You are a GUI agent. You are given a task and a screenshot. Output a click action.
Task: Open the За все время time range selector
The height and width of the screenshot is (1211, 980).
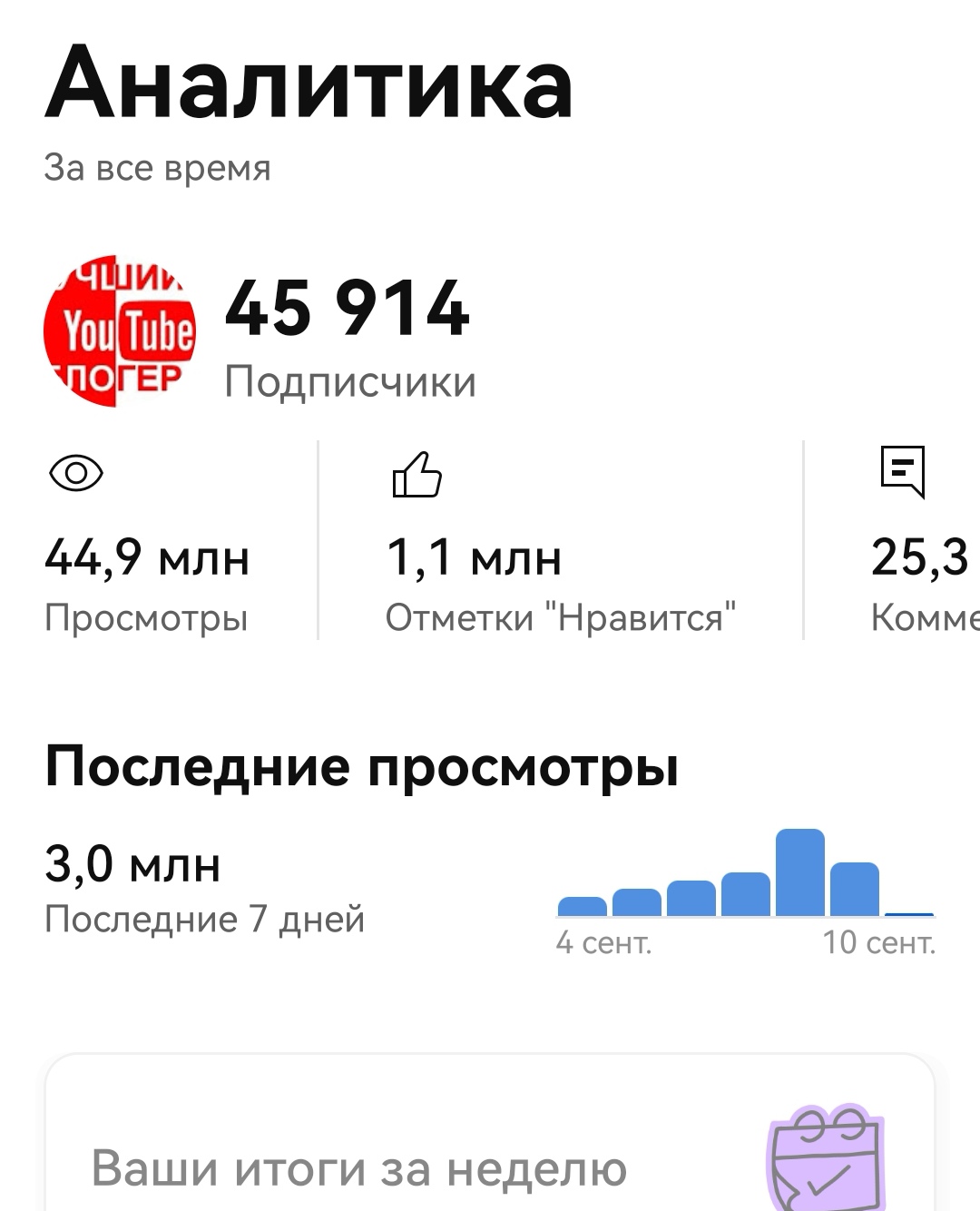click(x=156, y=166)
